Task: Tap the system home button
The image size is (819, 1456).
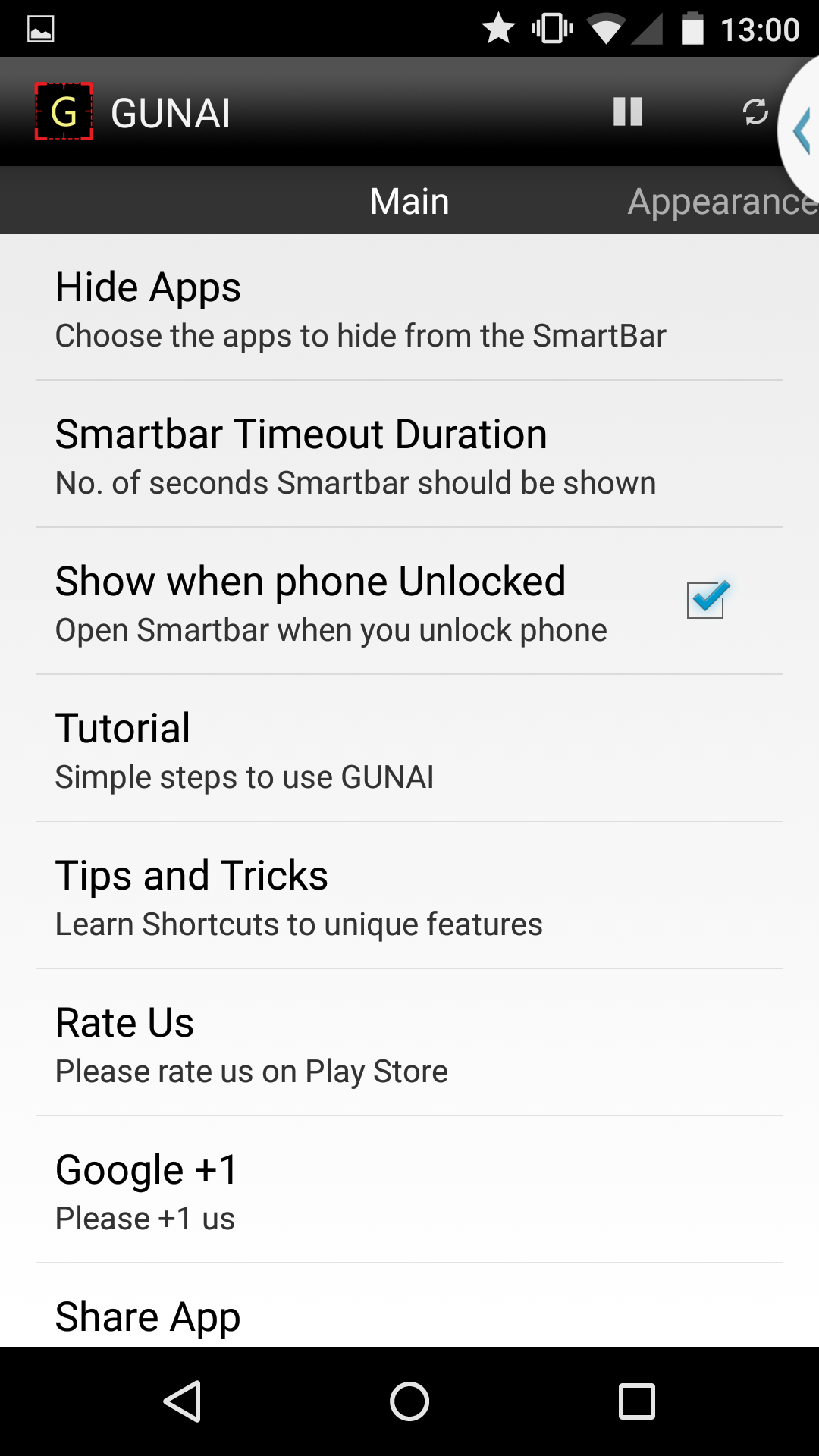Action: [x=409, y=1401]
